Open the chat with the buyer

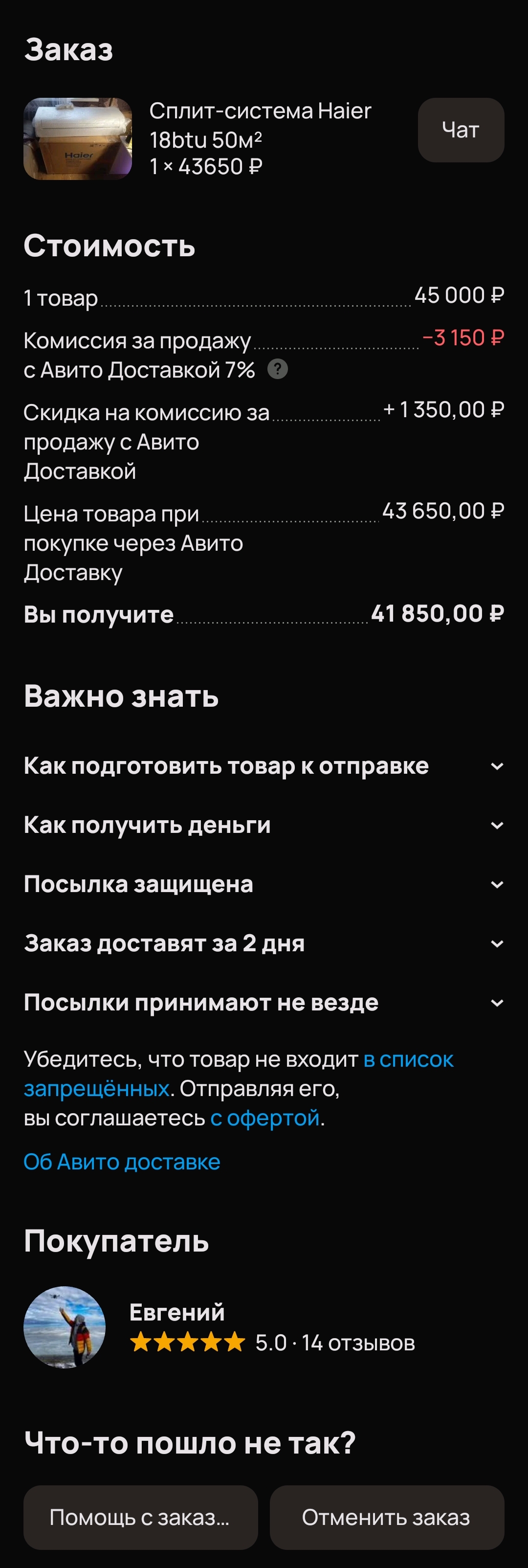click(461, 130)
